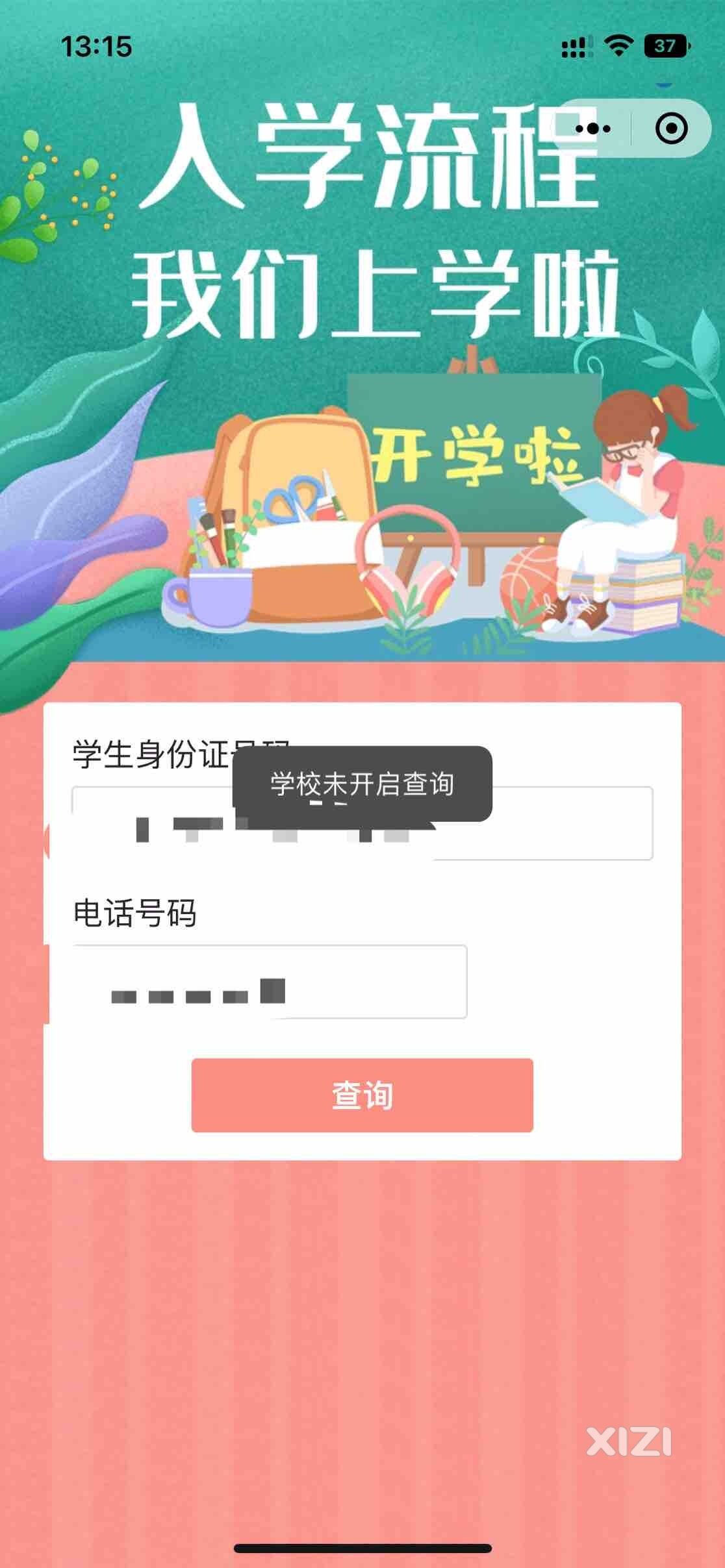This screenshot has height=1568, width=725.
Task: Tap the 查询 query button
Action: [x=362, y=1095]
